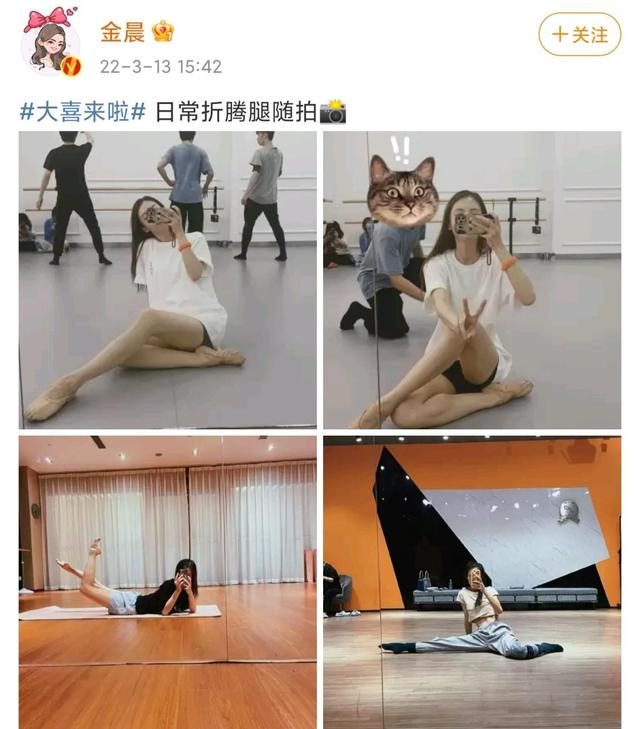Screen dimensions: 640x729
Task: Open the #大喜来啦# hashtag topic
Action: [83, 111]
